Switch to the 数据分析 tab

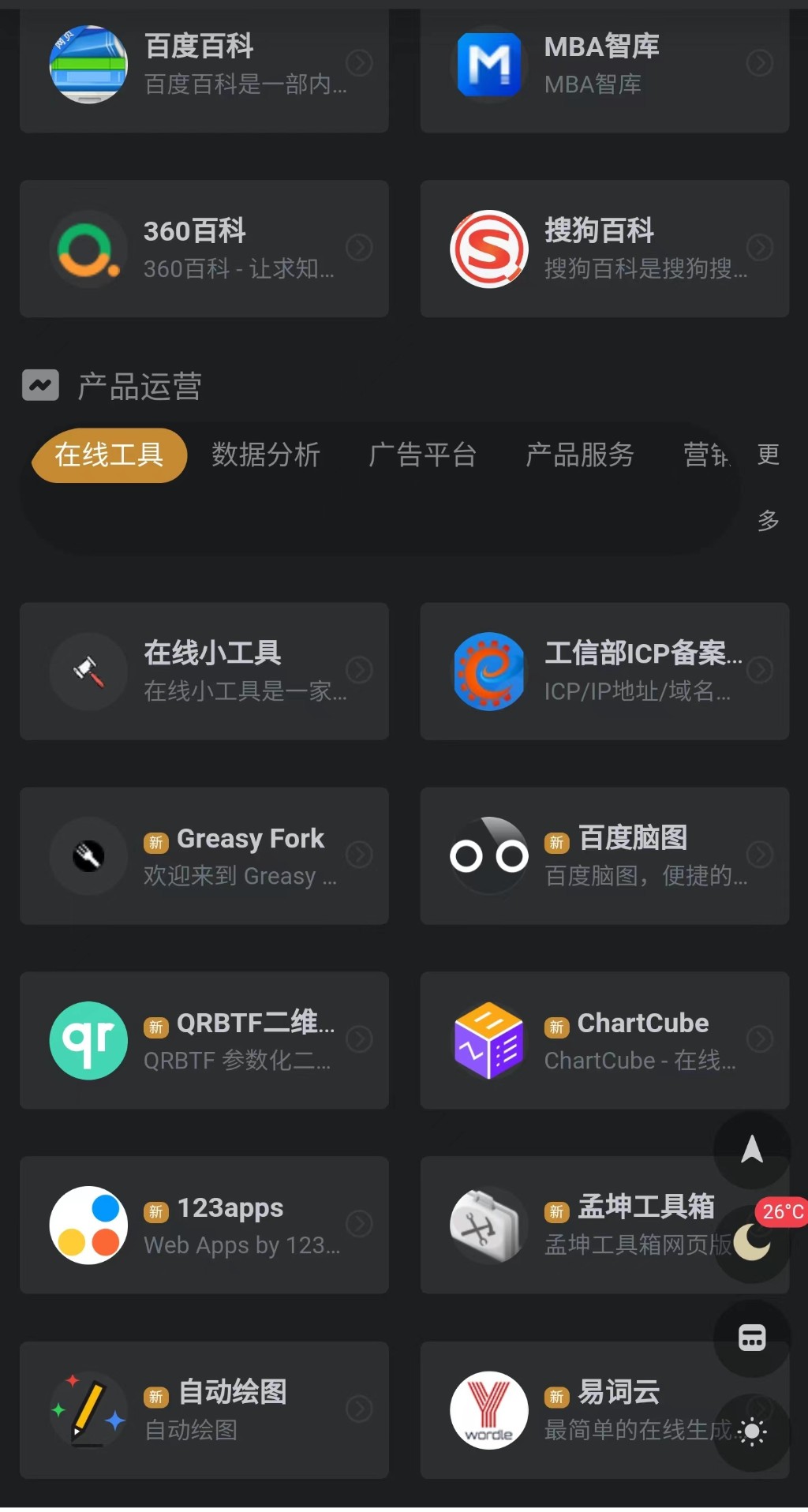click(x=265, y=455)
